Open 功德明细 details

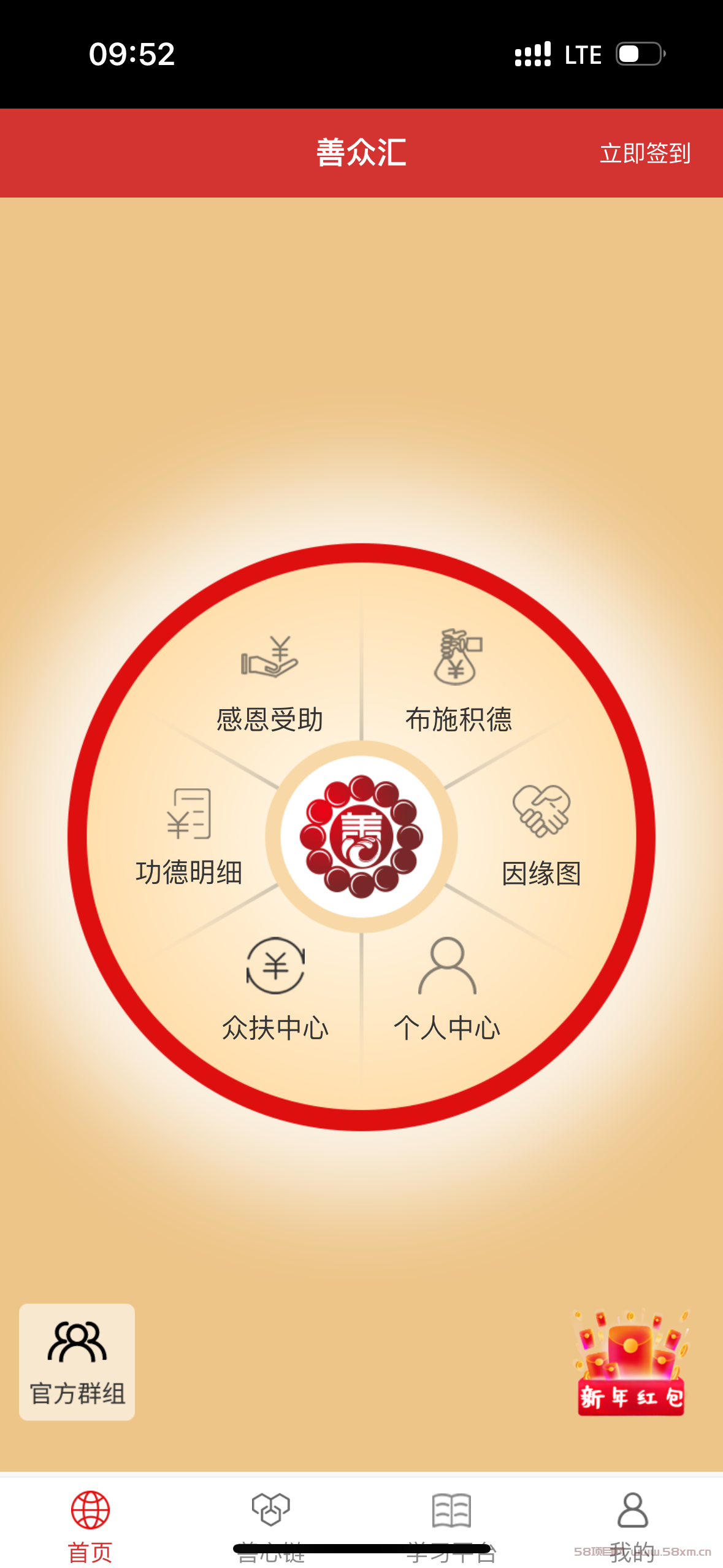[189, 837]
